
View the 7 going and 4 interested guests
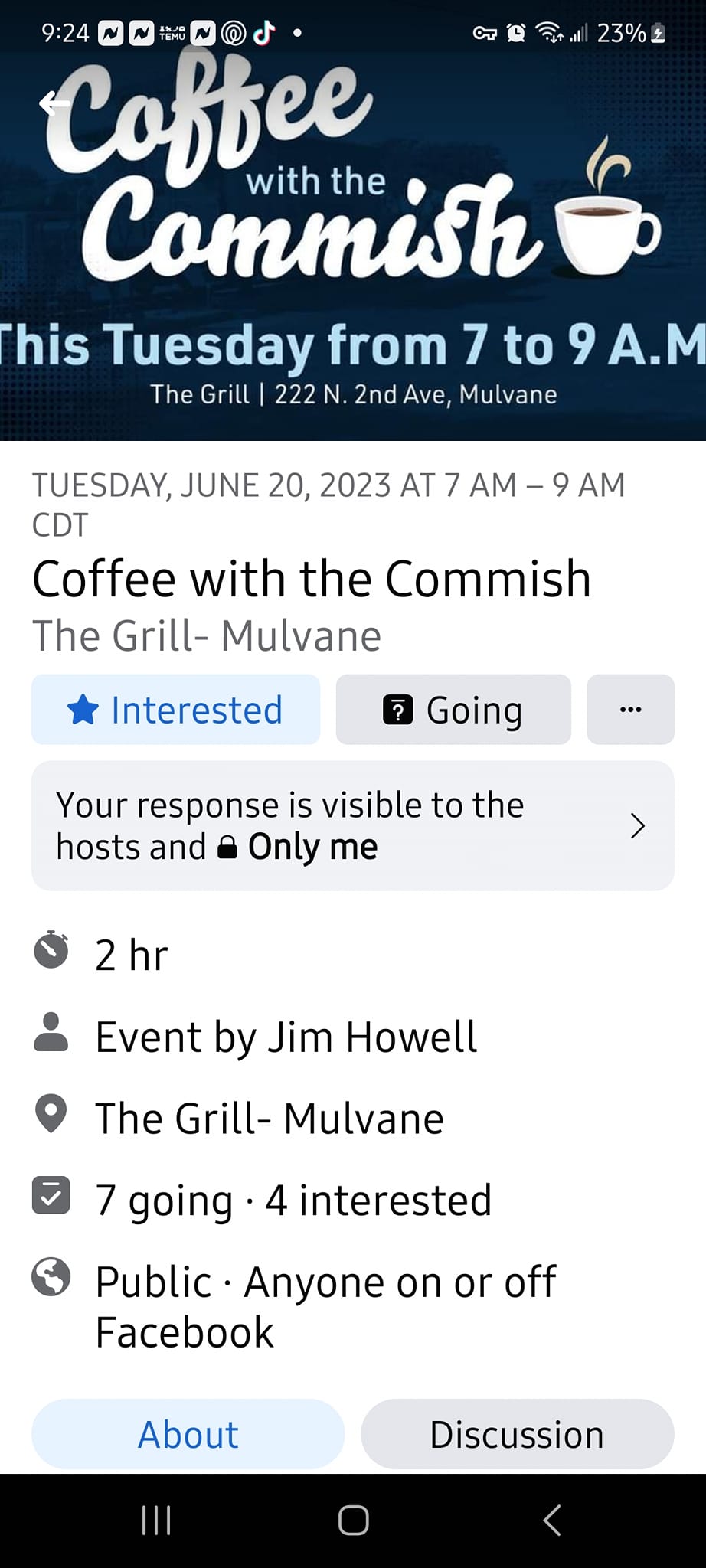293,1200
